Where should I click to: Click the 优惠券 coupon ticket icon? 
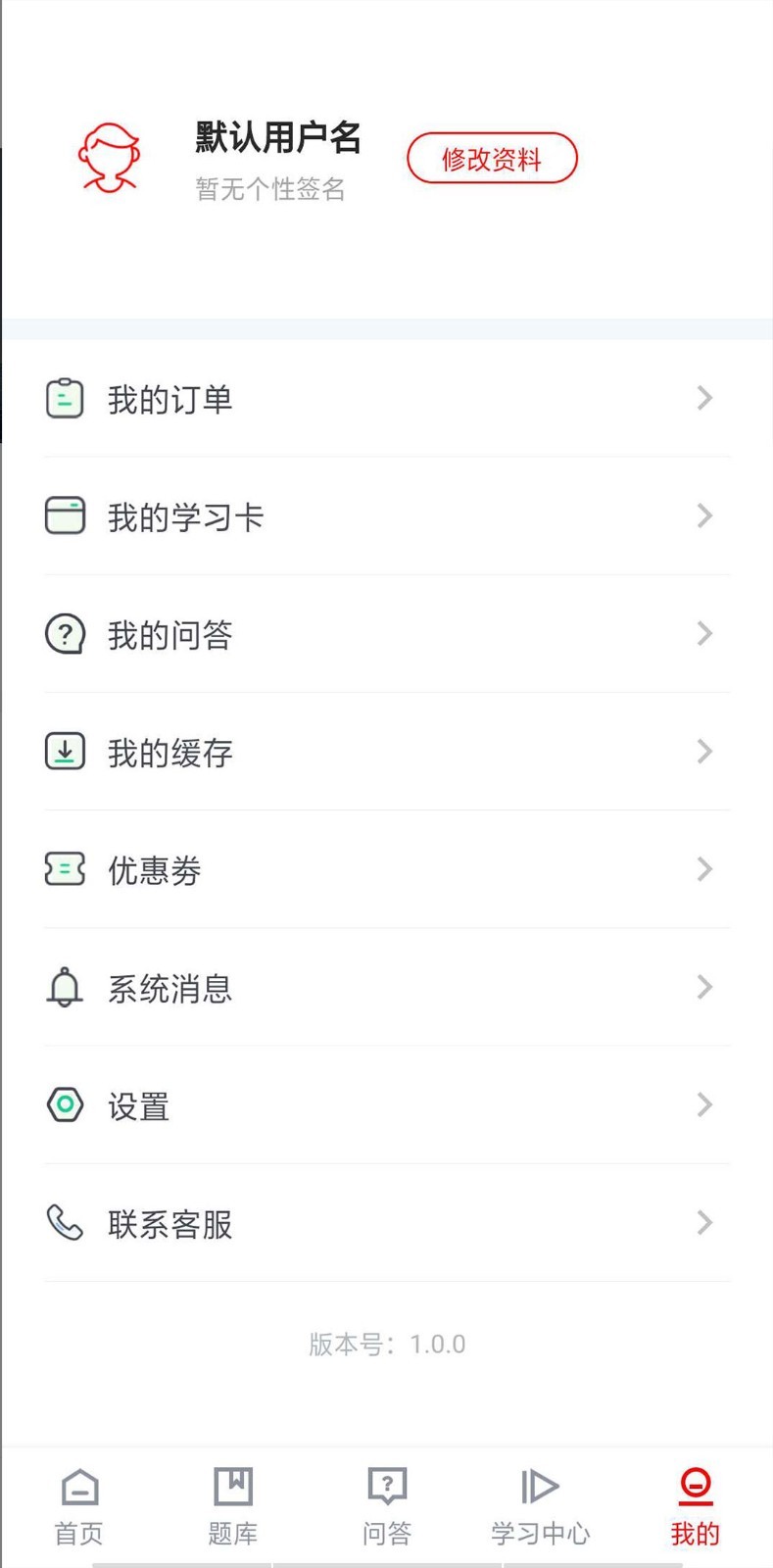click(x=65, y=869)
